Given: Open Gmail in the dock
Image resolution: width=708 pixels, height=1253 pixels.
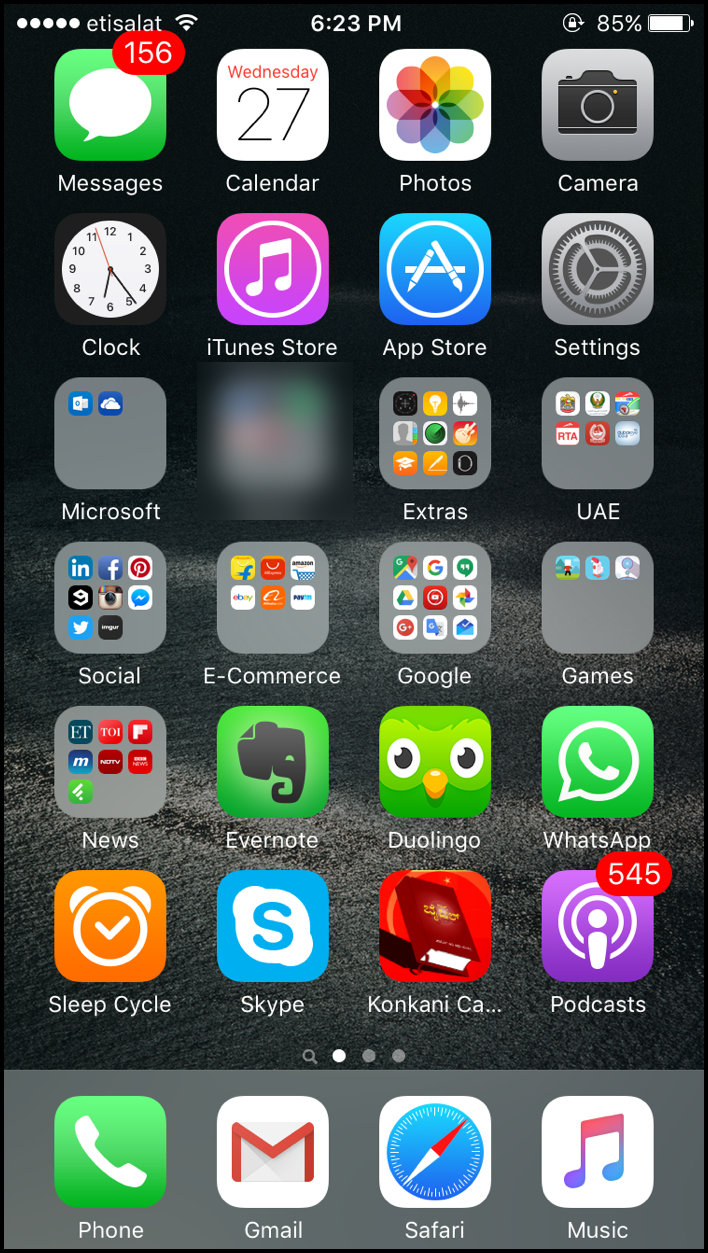Looking at the screenshot, I should tap(272, 1152).
